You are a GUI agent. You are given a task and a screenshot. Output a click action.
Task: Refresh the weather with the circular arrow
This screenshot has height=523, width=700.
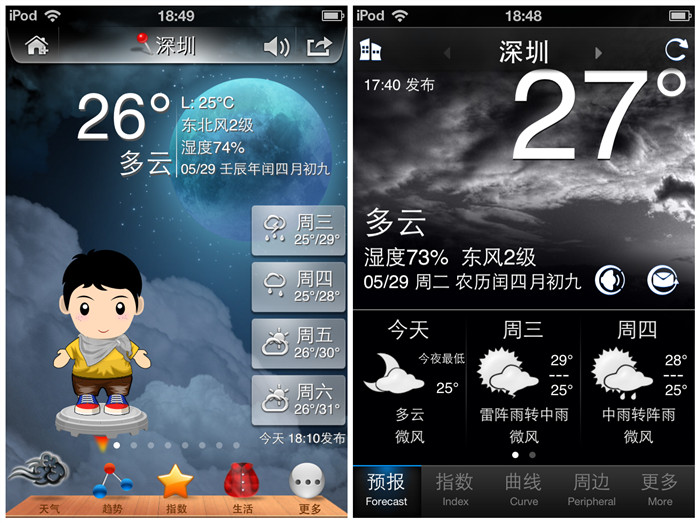(x=676, y=50)
